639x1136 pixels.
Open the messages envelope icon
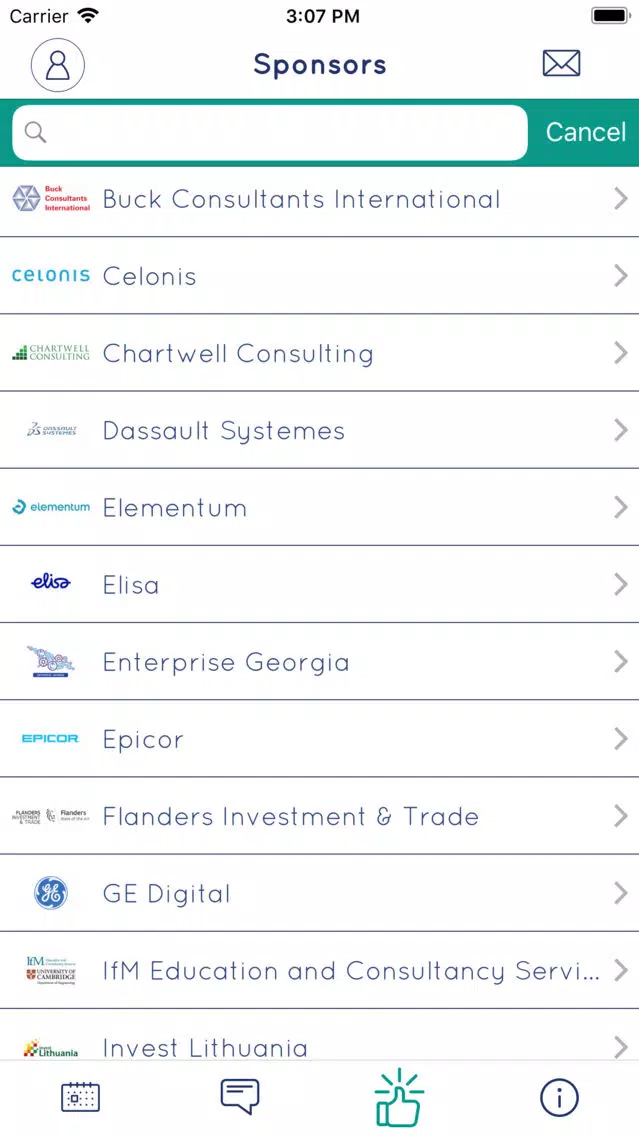[x=561, y=64]
